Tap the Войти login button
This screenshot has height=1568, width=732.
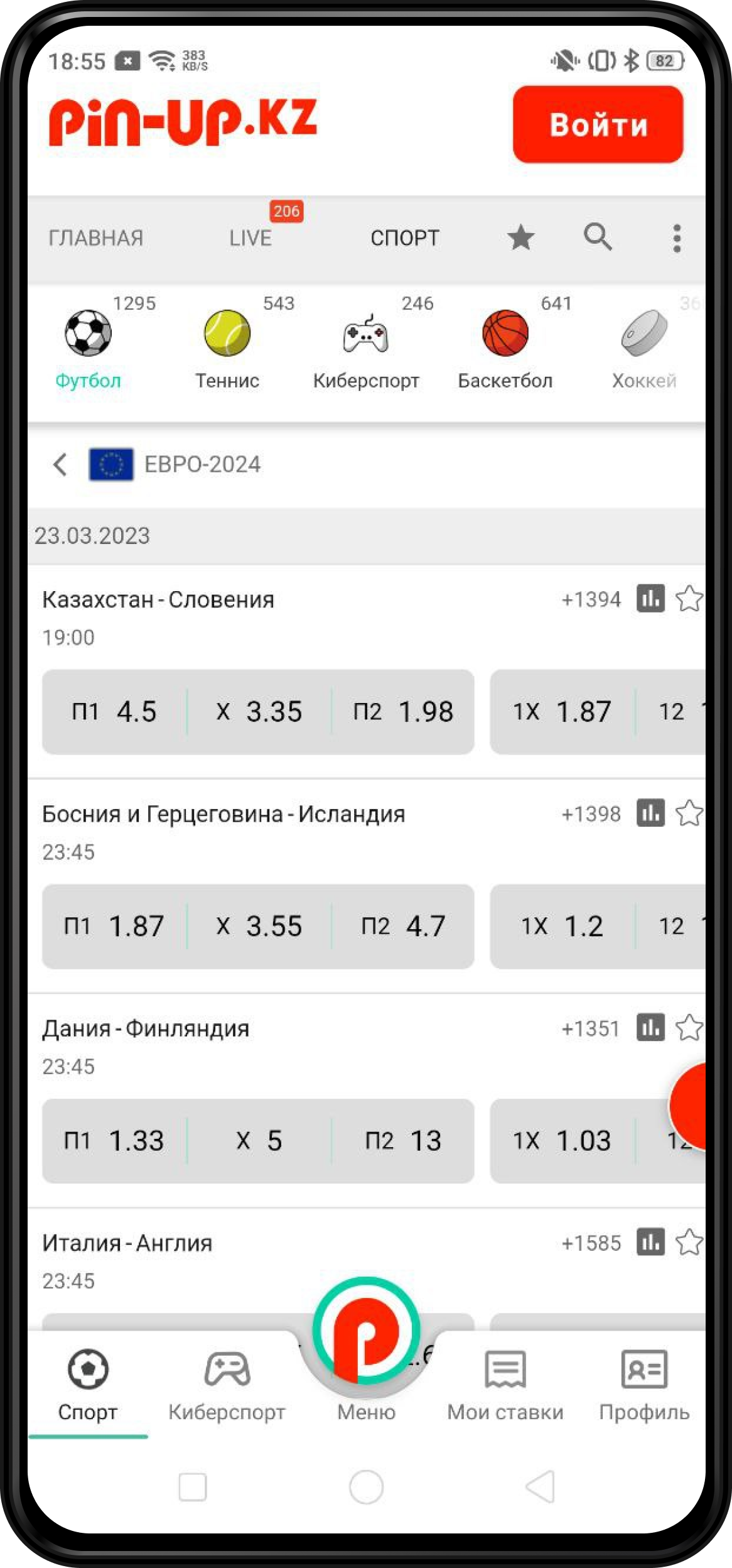coord(598,124)
